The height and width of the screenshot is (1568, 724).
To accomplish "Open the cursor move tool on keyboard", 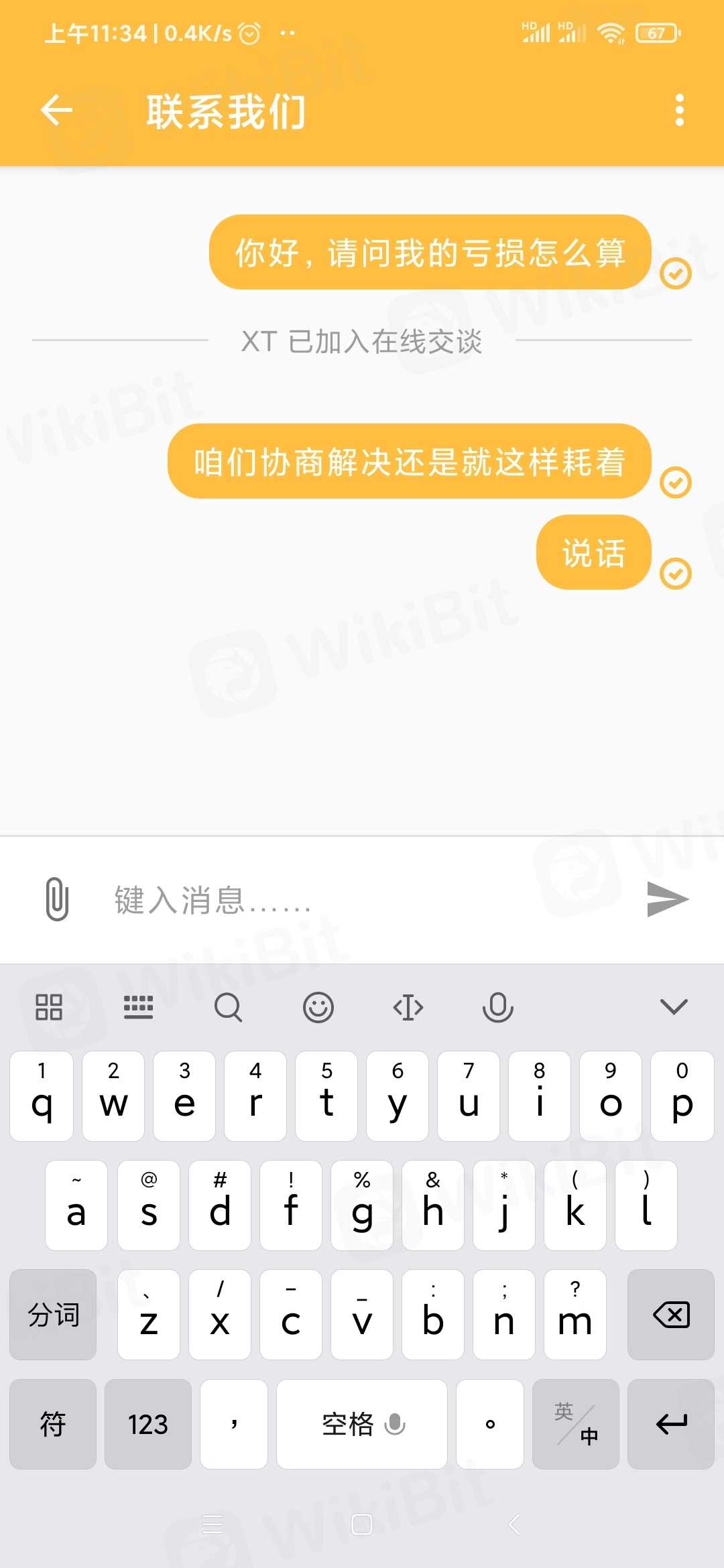I will pyautogui.click(x=408, y=1007).
